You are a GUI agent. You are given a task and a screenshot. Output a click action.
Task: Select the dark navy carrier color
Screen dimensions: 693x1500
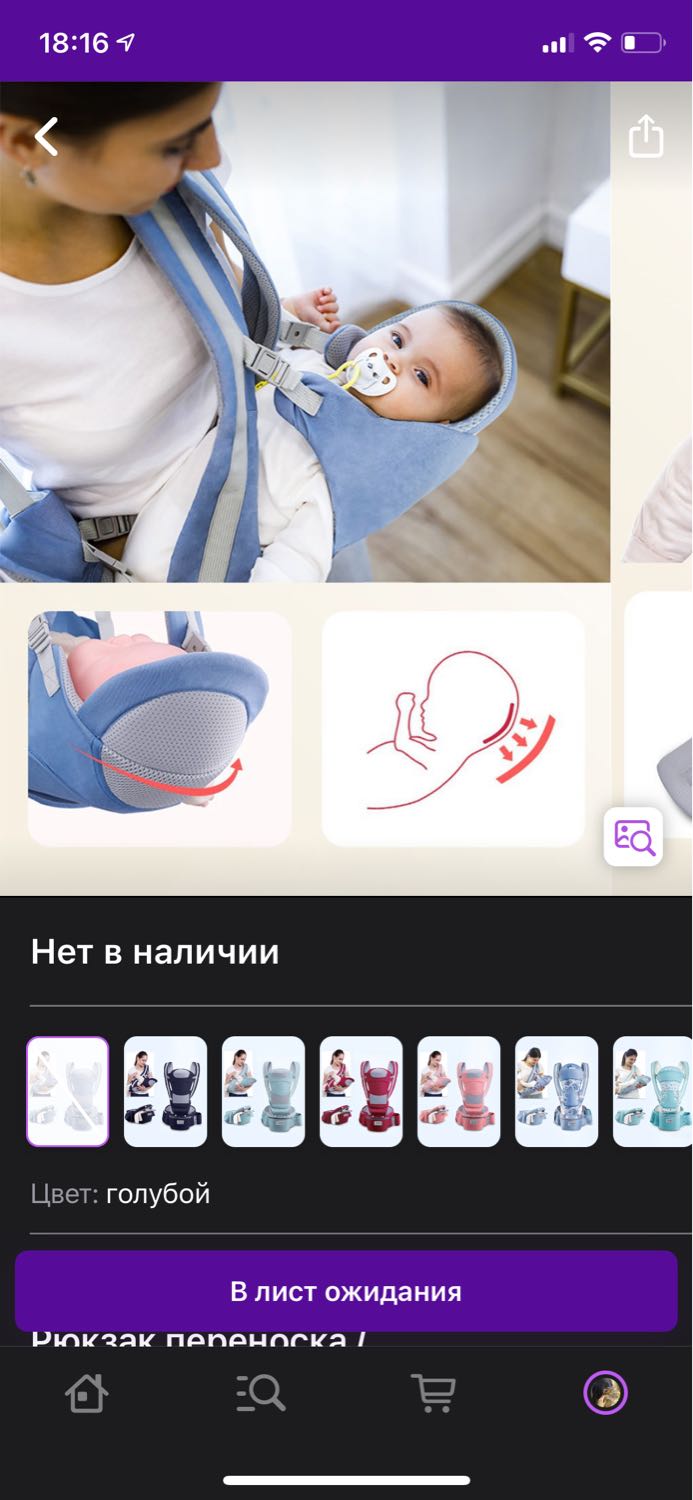click(x=165, y=1091)
